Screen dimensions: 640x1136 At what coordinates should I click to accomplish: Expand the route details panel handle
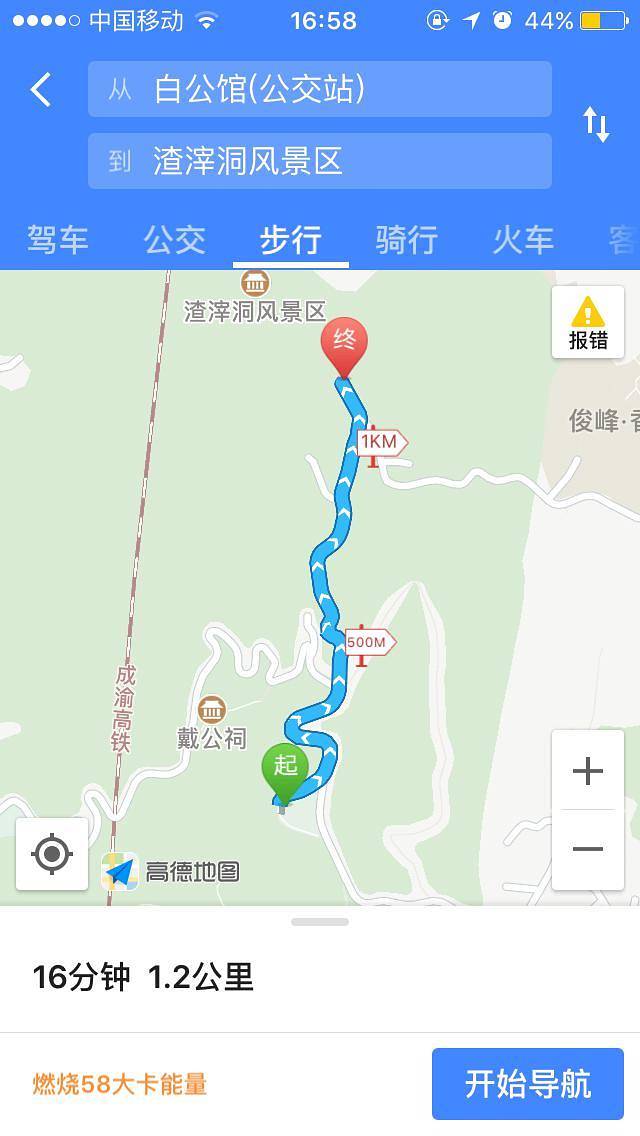pos(320,922)
